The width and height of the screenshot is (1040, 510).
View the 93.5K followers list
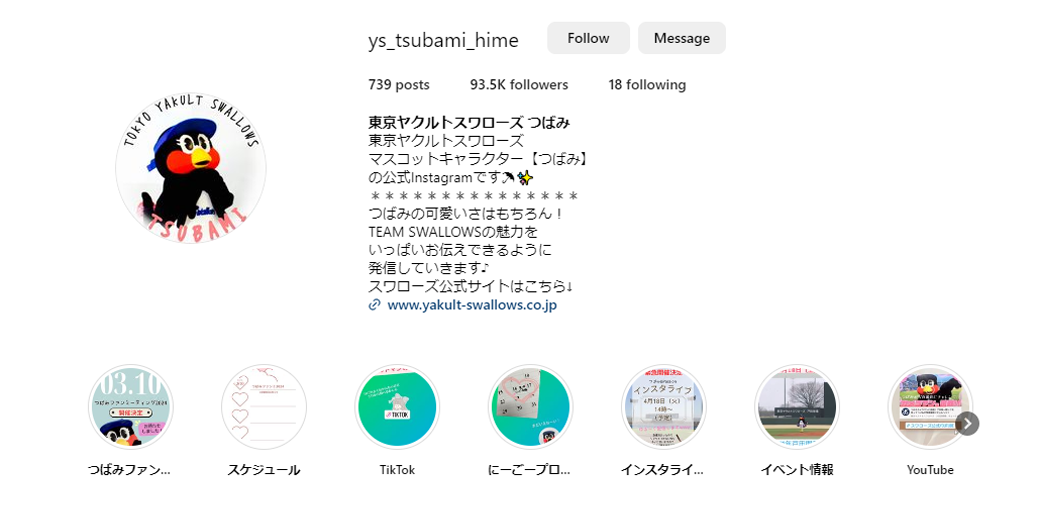pos(519,85)
